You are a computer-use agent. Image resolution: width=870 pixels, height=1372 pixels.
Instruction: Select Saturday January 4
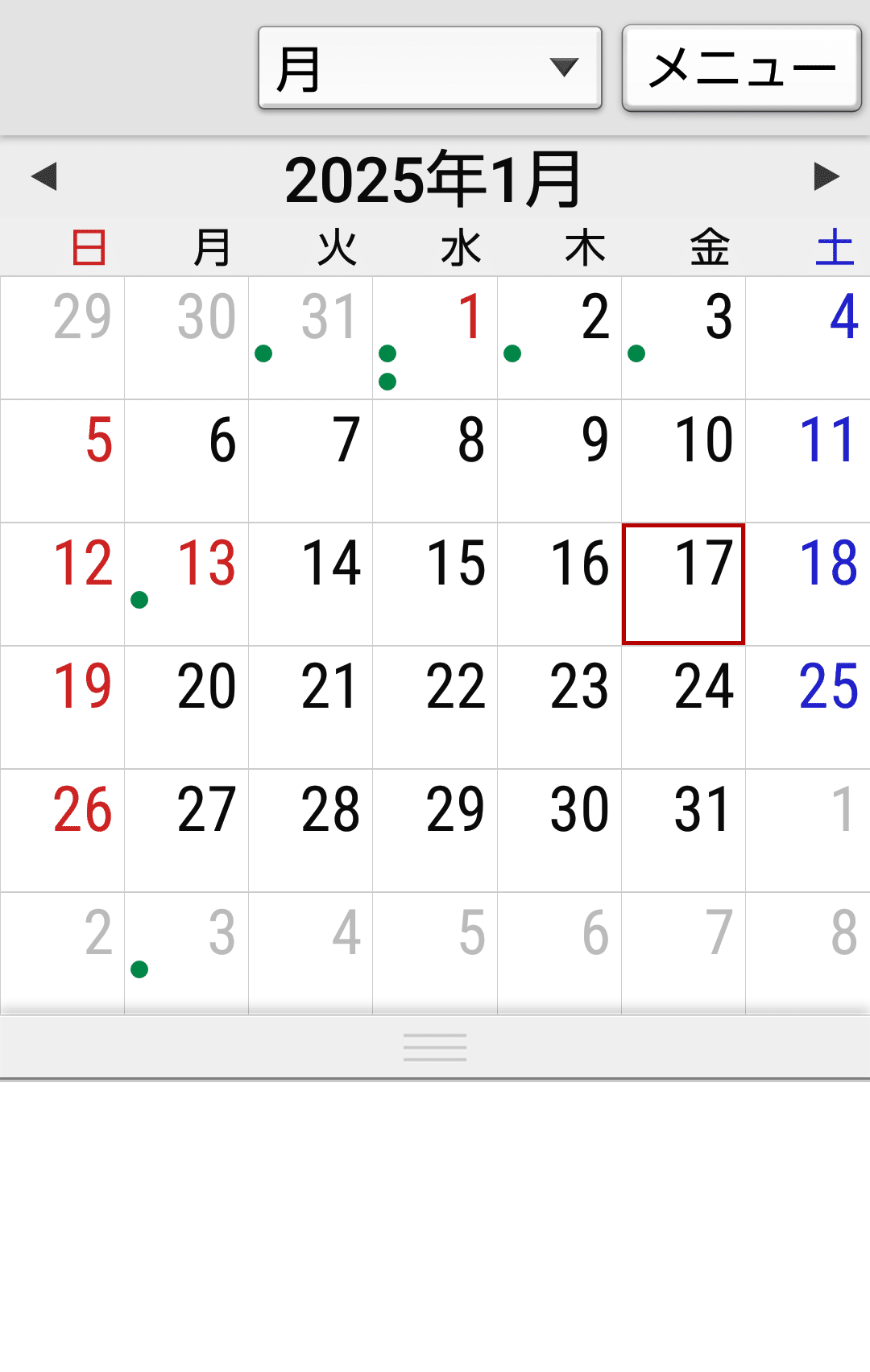point(808,338)
